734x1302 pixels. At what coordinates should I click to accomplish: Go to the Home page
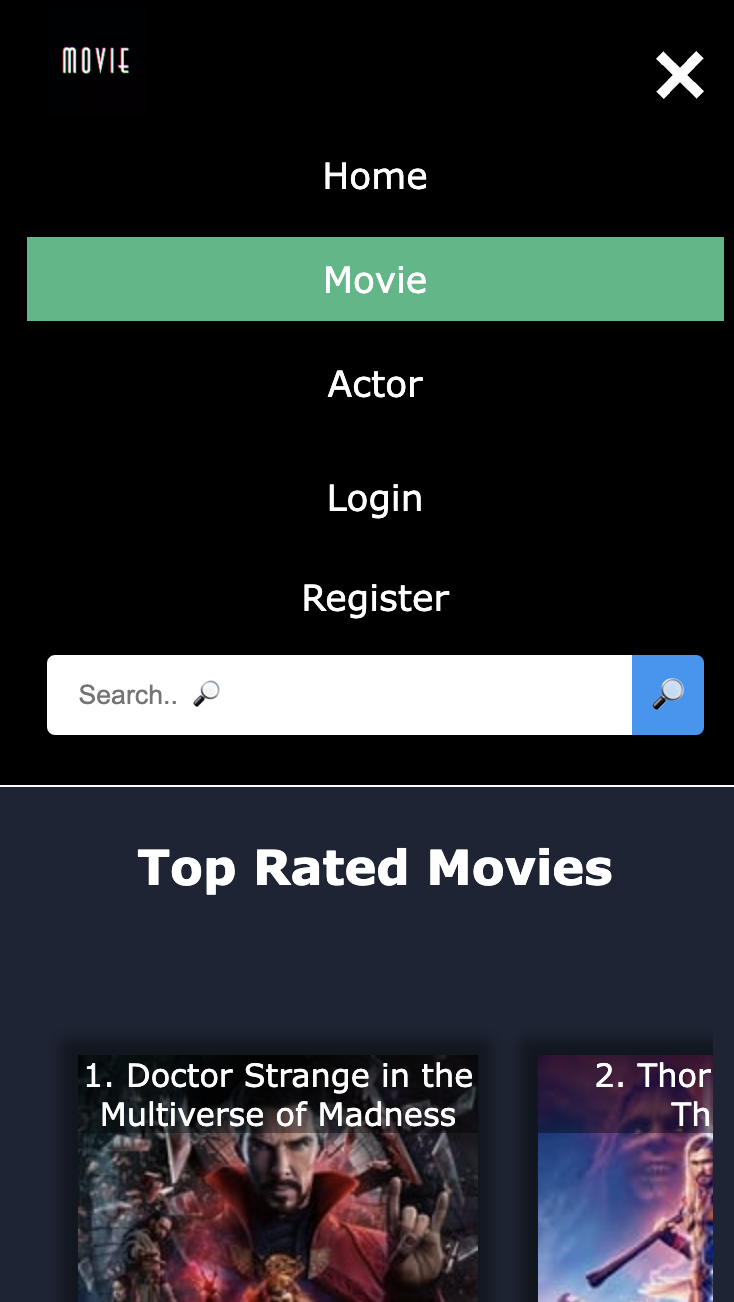375,176
